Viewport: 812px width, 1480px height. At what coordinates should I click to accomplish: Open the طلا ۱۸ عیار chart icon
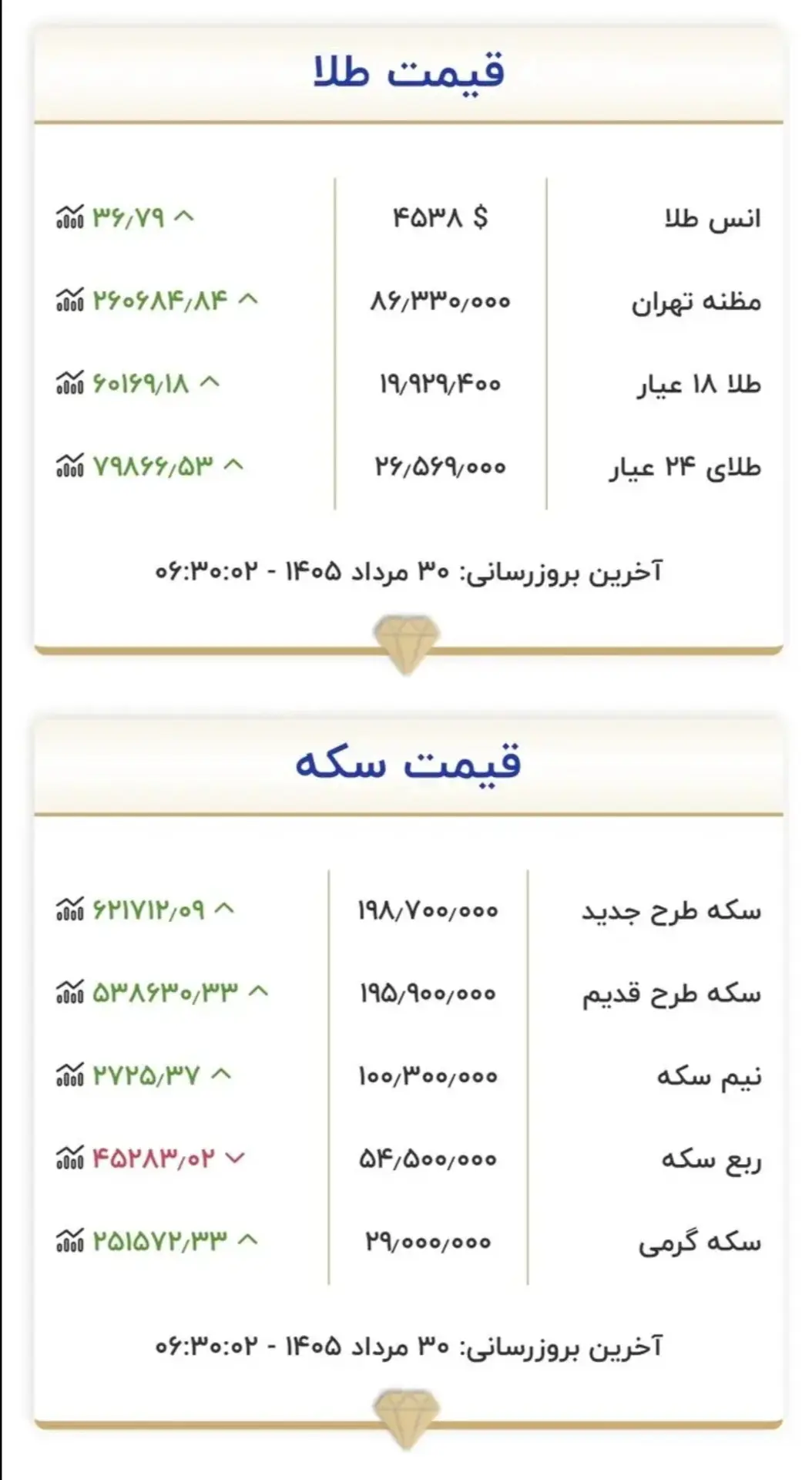coord(69,382)
